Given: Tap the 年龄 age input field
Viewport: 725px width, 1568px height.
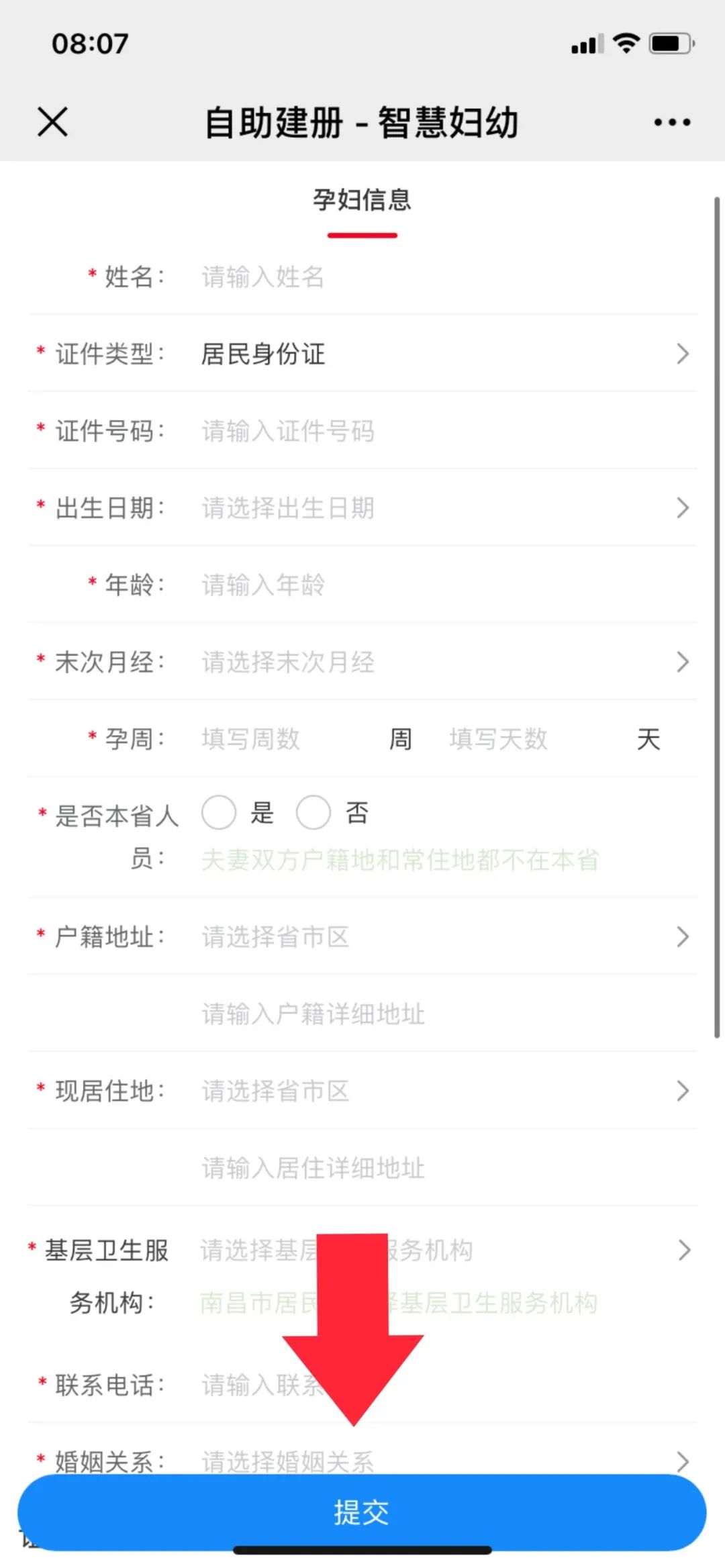Looking at the screenshot, I should 403,585.
